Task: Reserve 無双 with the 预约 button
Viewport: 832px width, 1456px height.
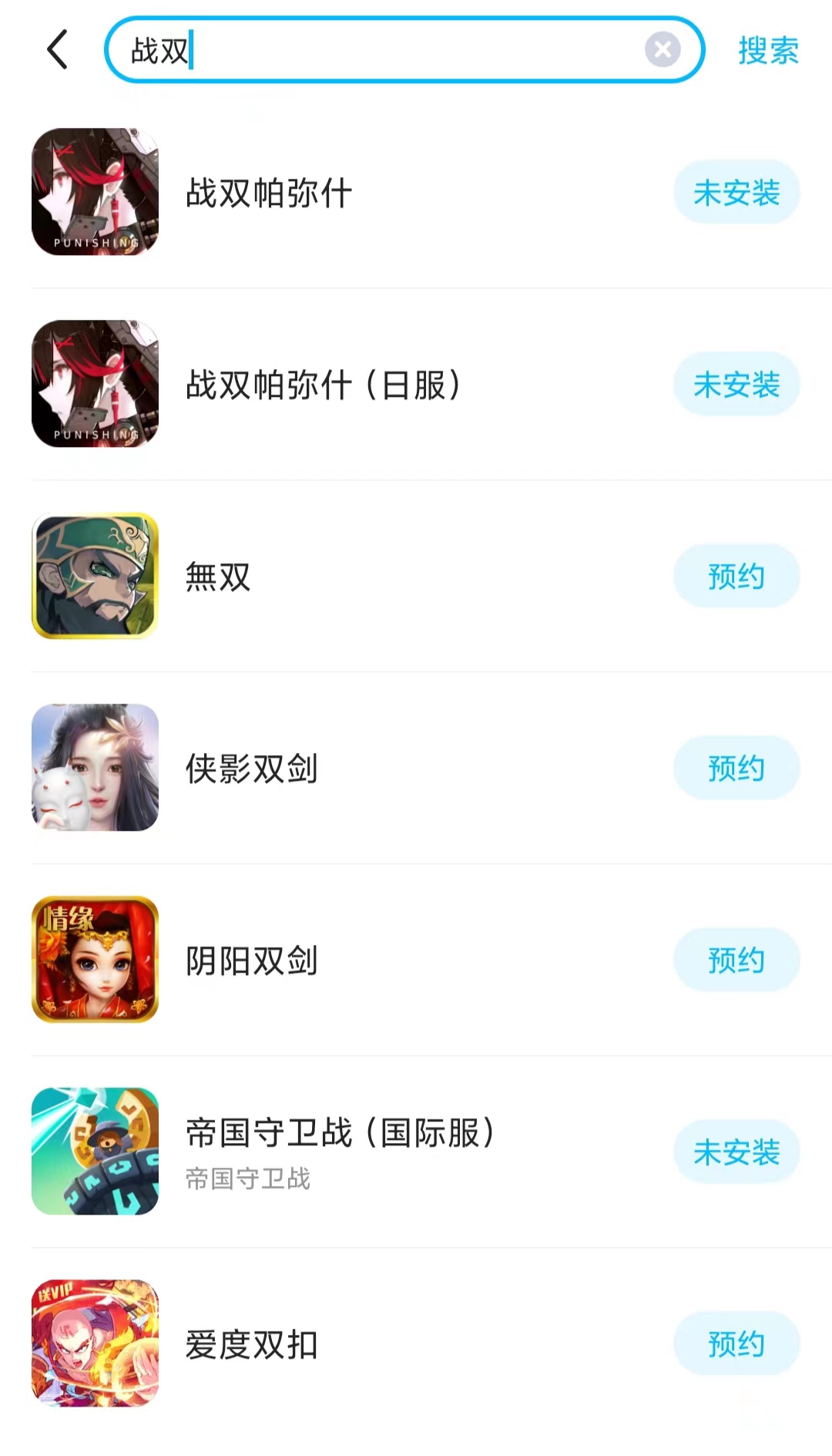Action: (x=736, y=577)
